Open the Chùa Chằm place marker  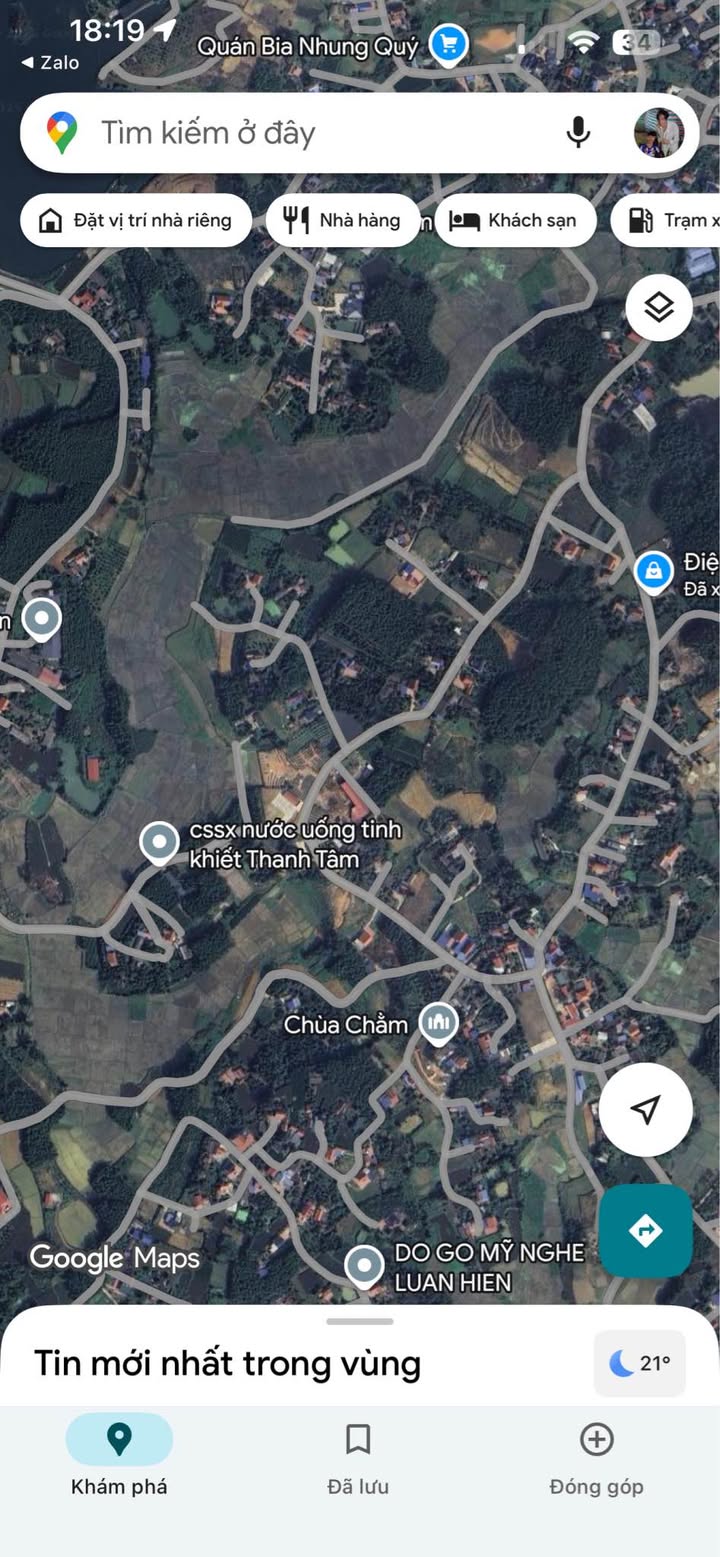(x=437, y=1022)
